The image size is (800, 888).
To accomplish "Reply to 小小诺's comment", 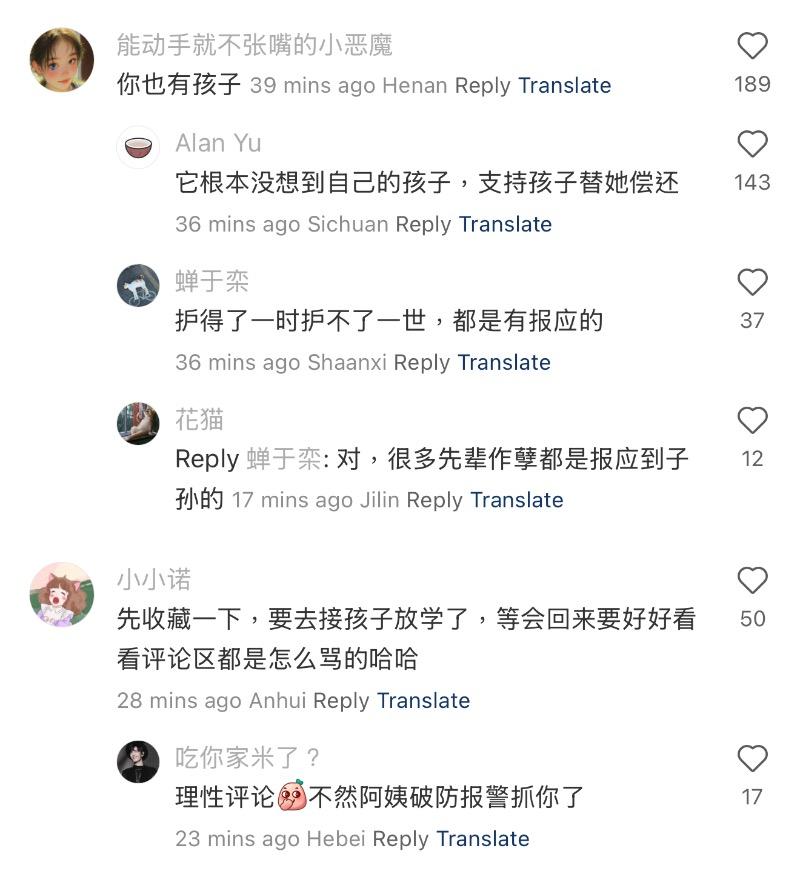I will (341, 700).
